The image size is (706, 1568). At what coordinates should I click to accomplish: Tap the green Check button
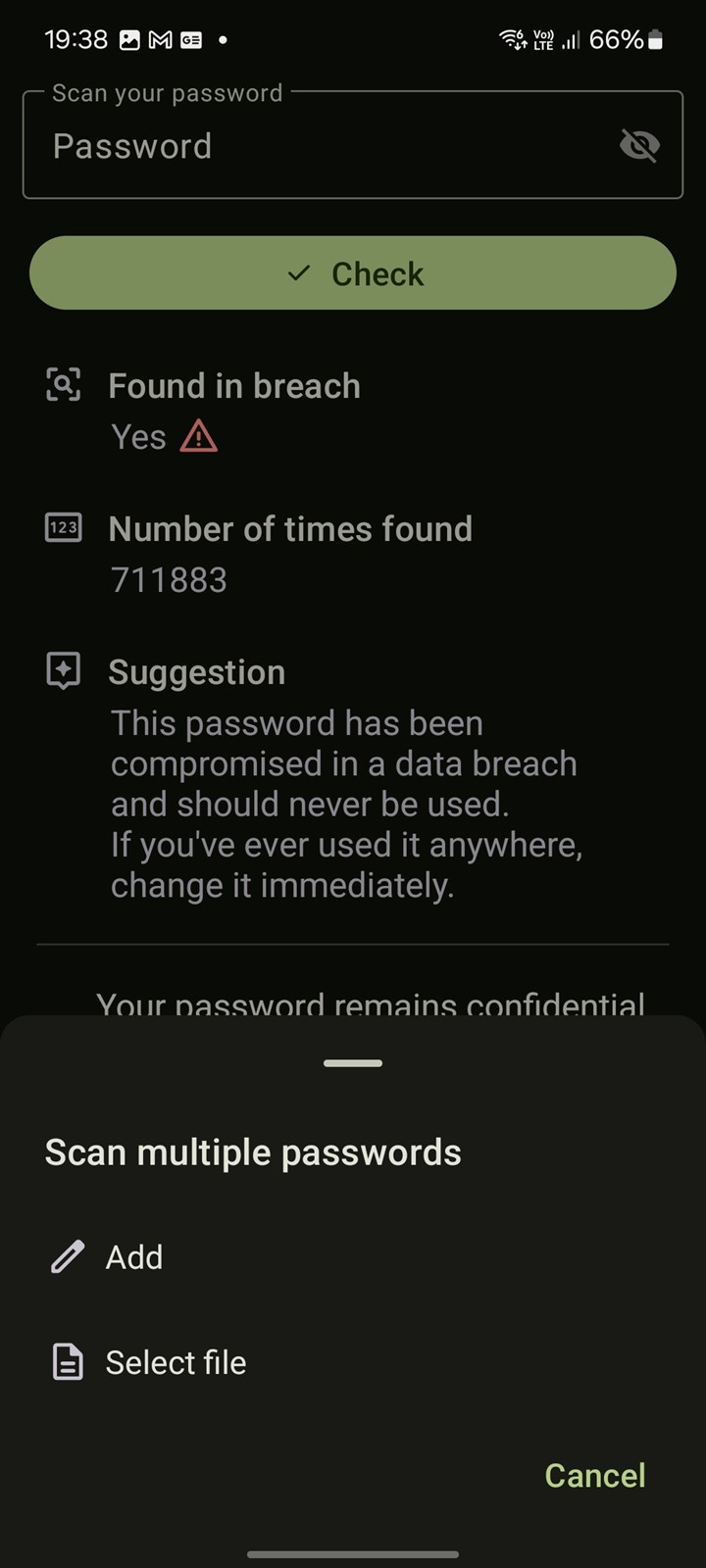353,273
